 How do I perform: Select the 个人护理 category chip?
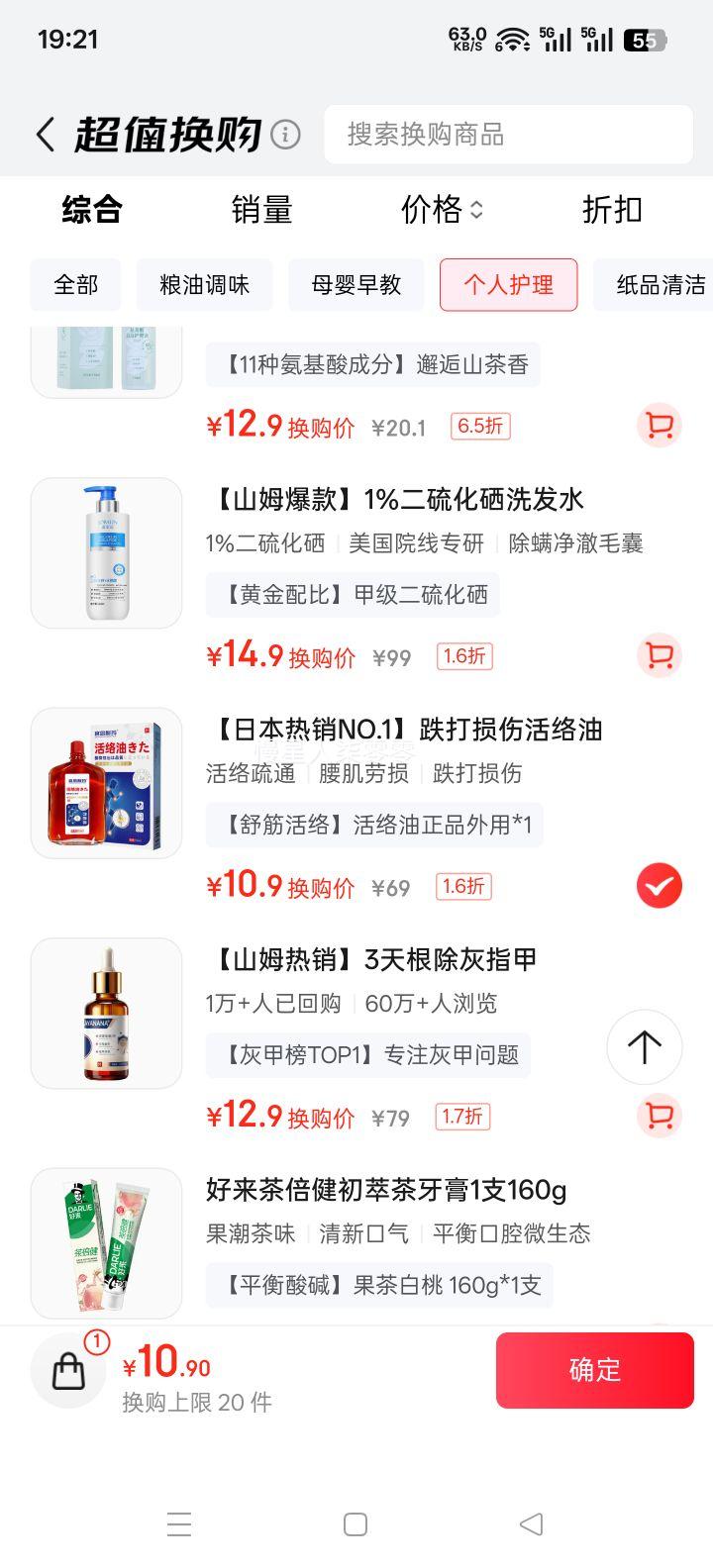pos(508,285)
